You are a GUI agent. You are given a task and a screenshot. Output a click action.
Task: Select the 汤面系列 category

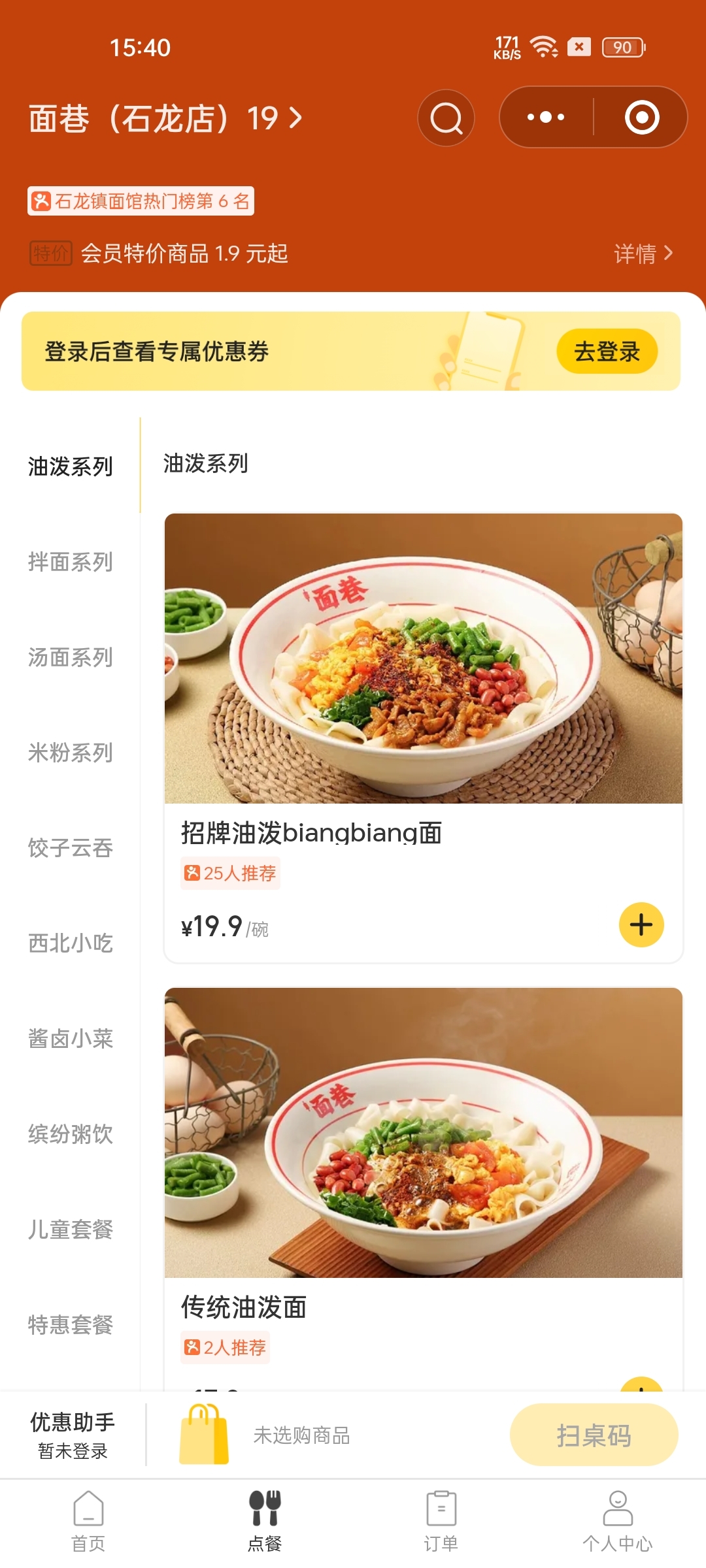coord(71,657)
